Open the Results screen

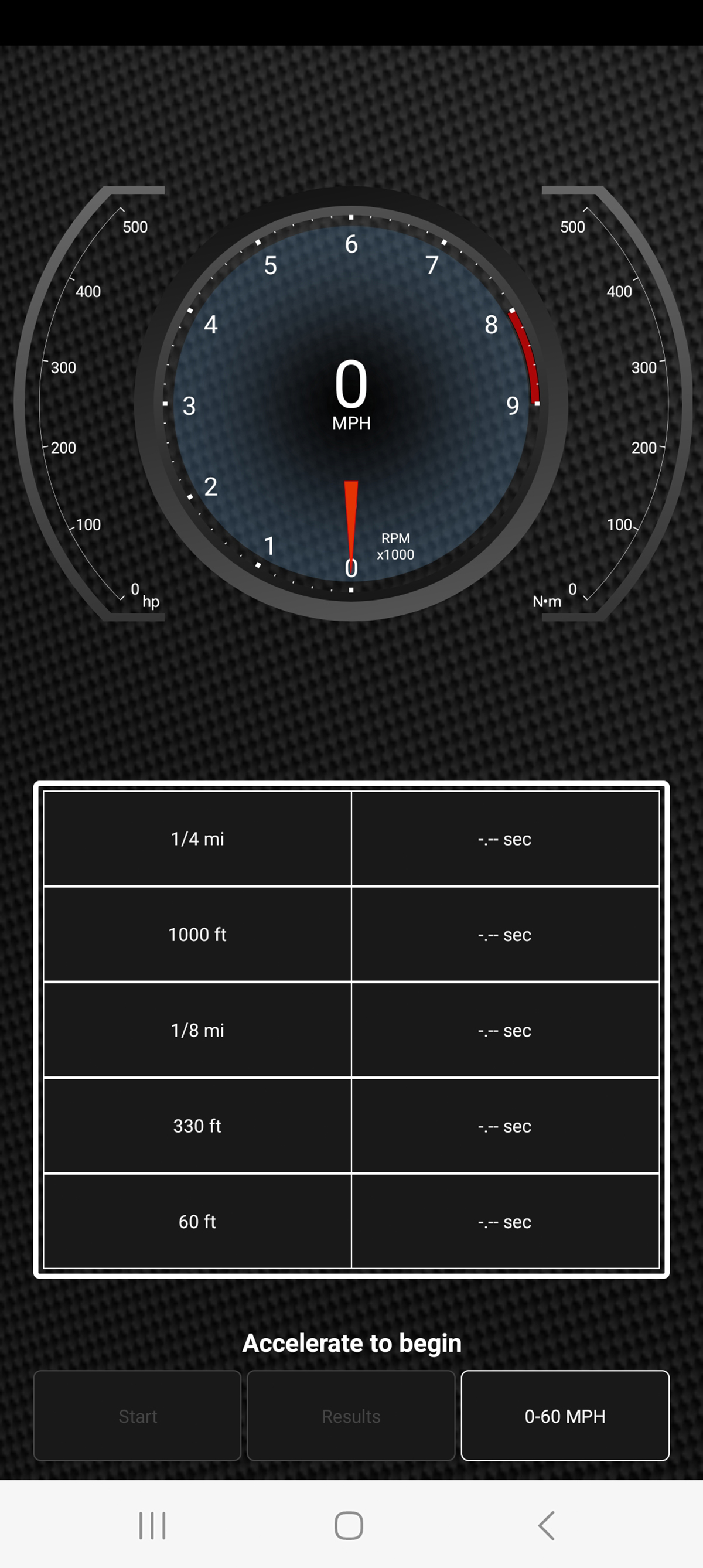[x=351, y=1416]
